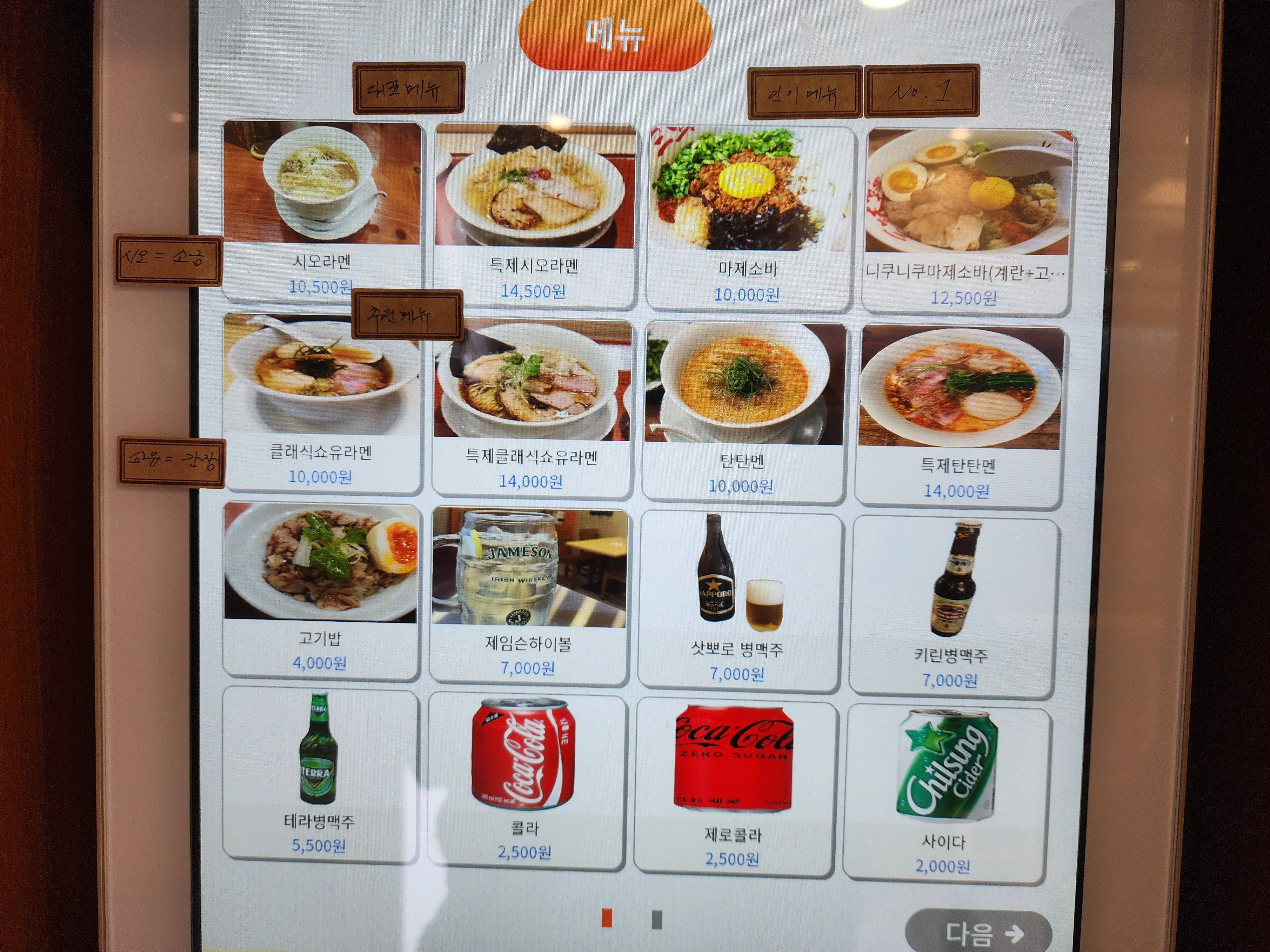The image size is (1270, 952).
Task: Add 니쿠니쿠마제소바 to the order
Action: (x=966, y=221)
